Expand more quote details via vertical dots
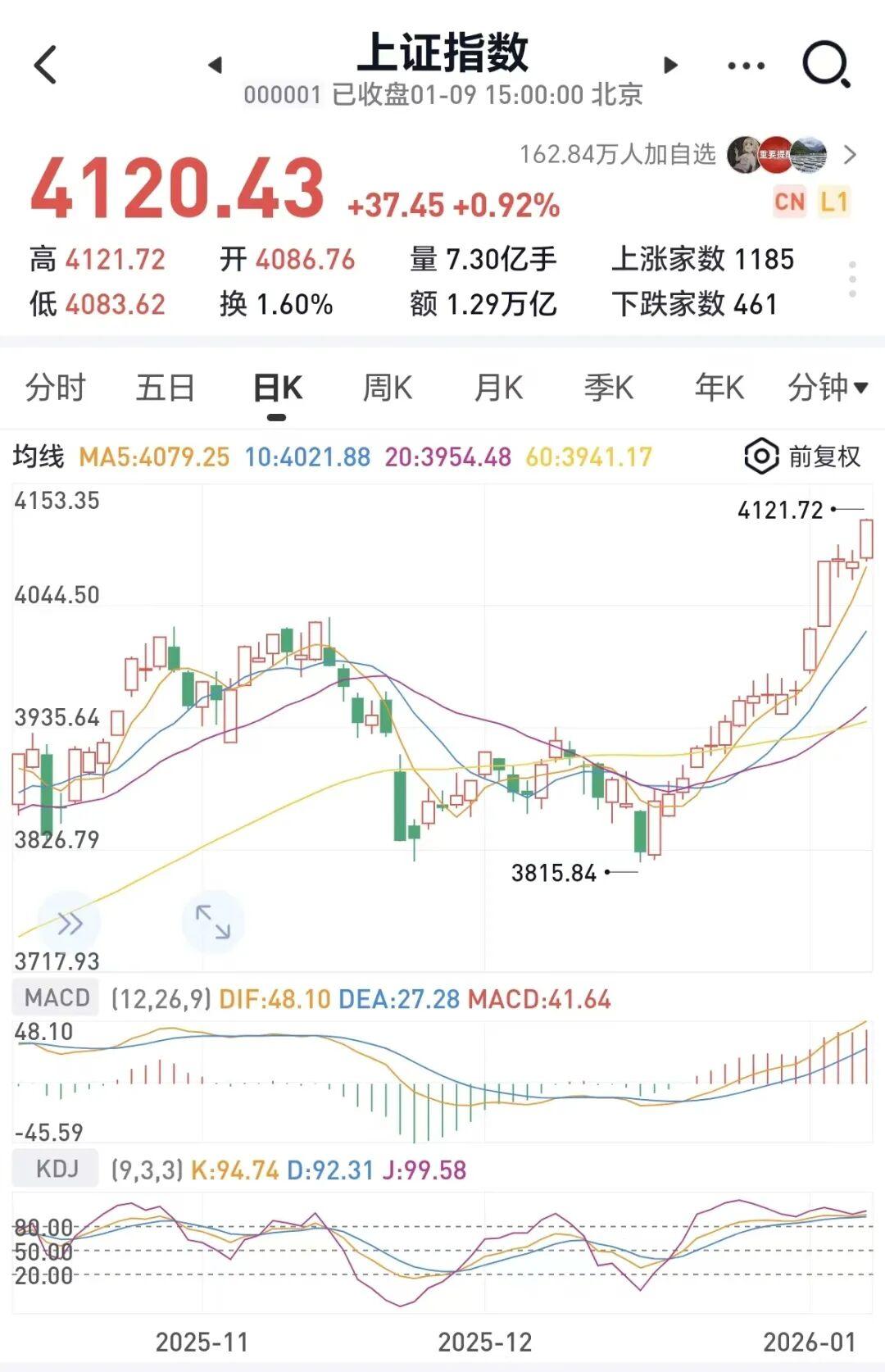 click(x=853, y=279)
